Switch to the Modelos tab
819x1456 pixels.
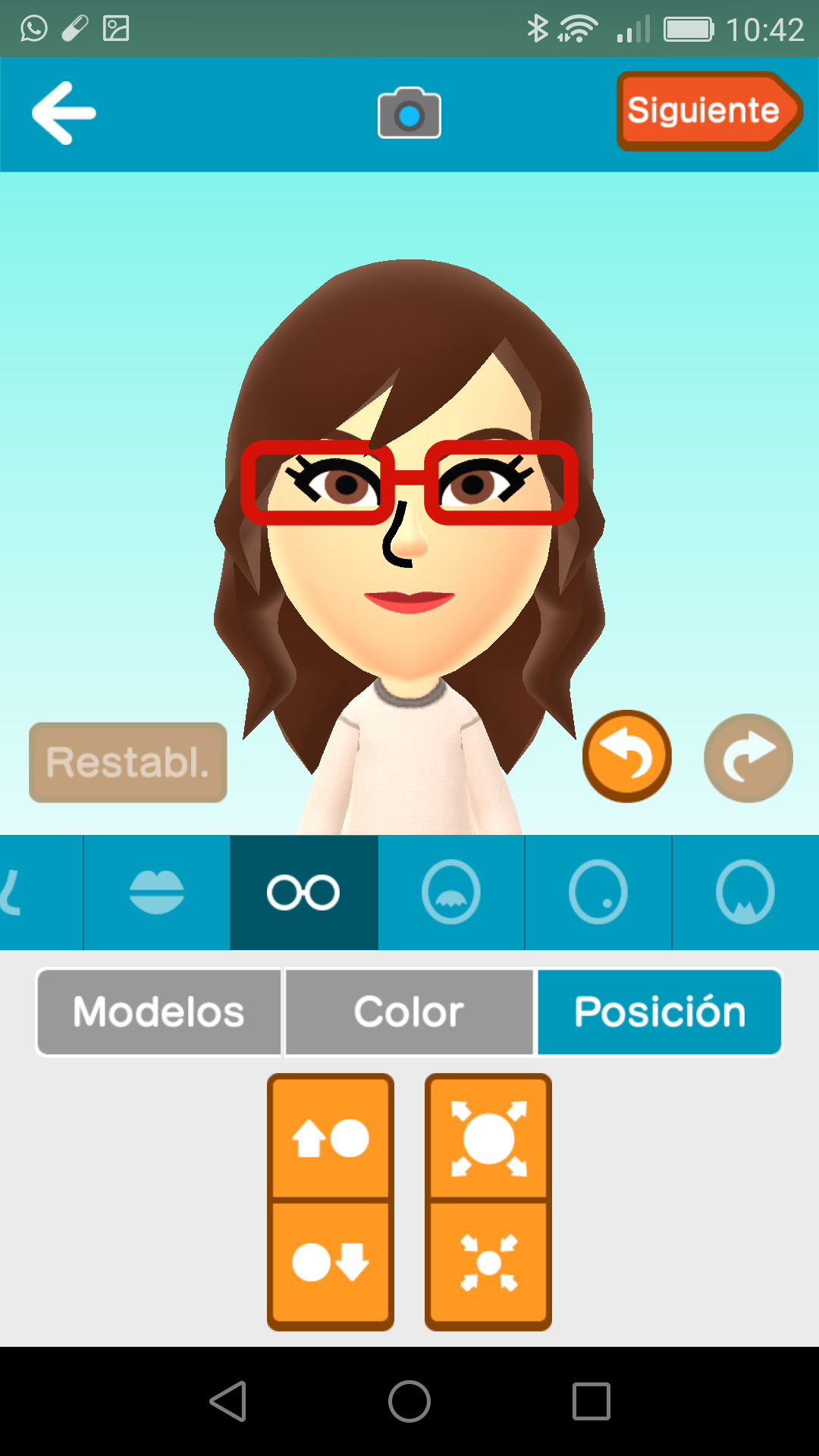coord(159,1012)
